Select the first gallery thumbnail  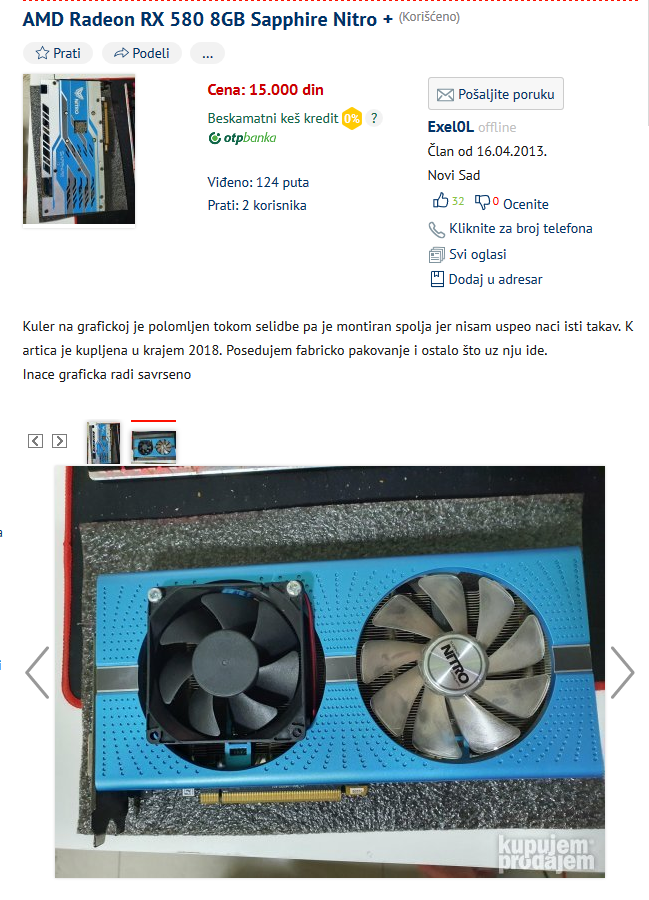pyautogui.click(x=104, y=441)
